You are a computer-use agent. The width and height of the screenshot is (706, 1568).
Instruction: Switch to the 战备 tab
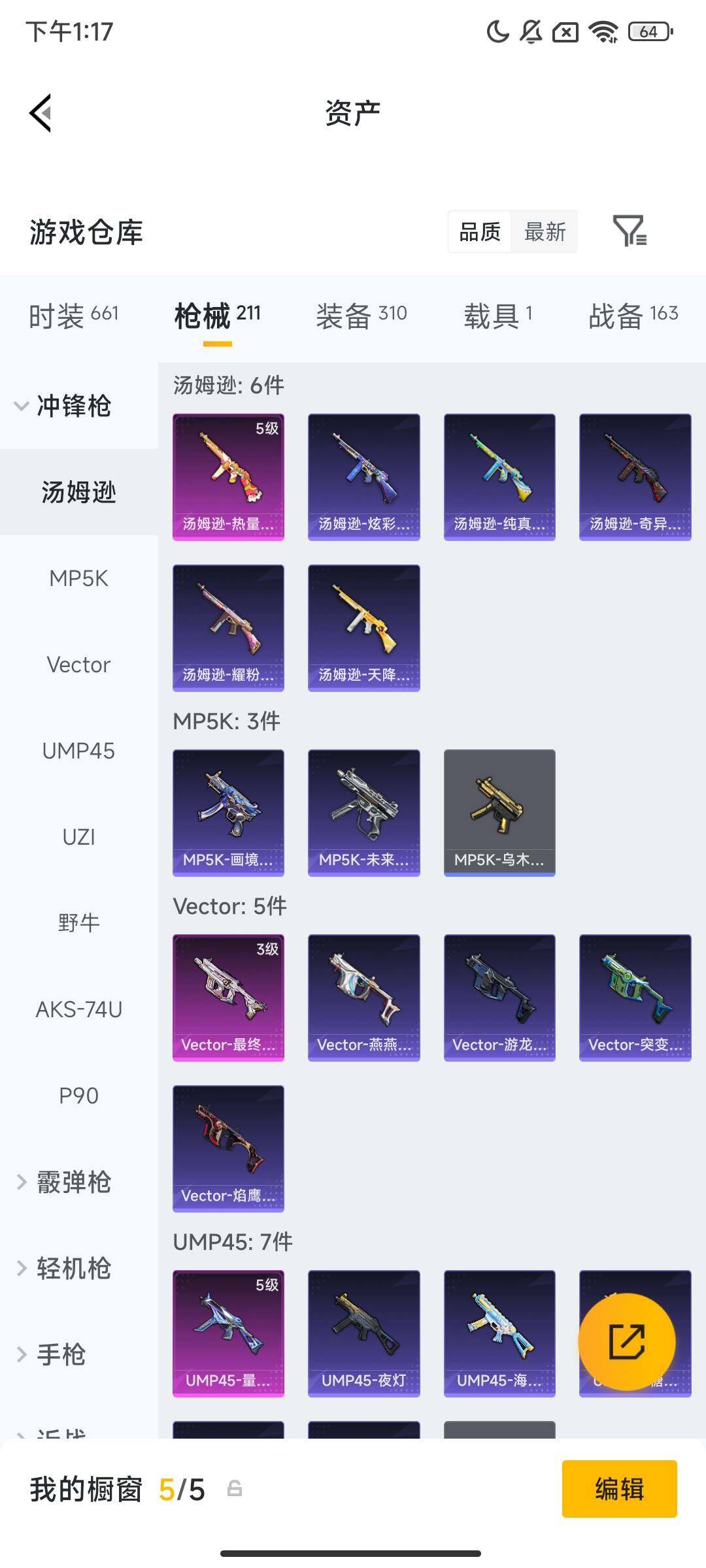(x=633, y=316)
